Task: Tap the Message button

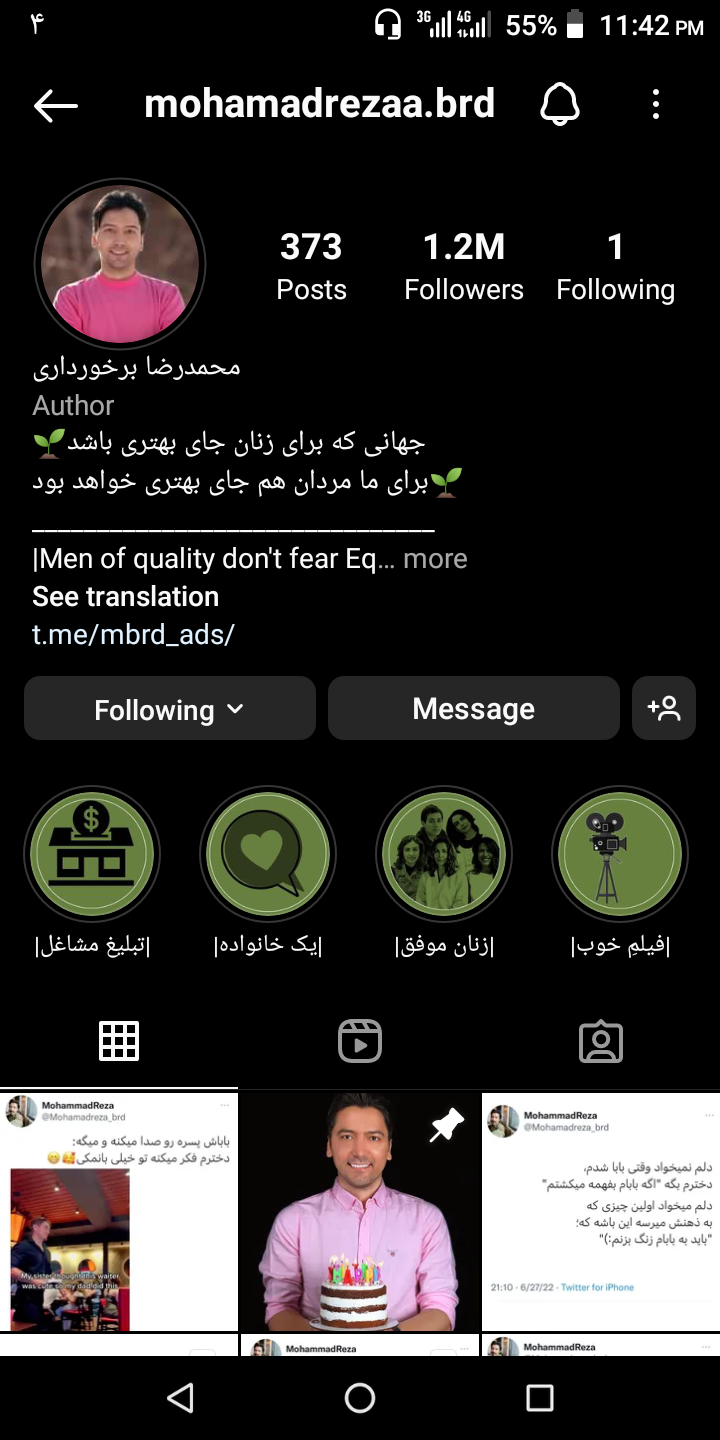Action: [x=474, y=709]
